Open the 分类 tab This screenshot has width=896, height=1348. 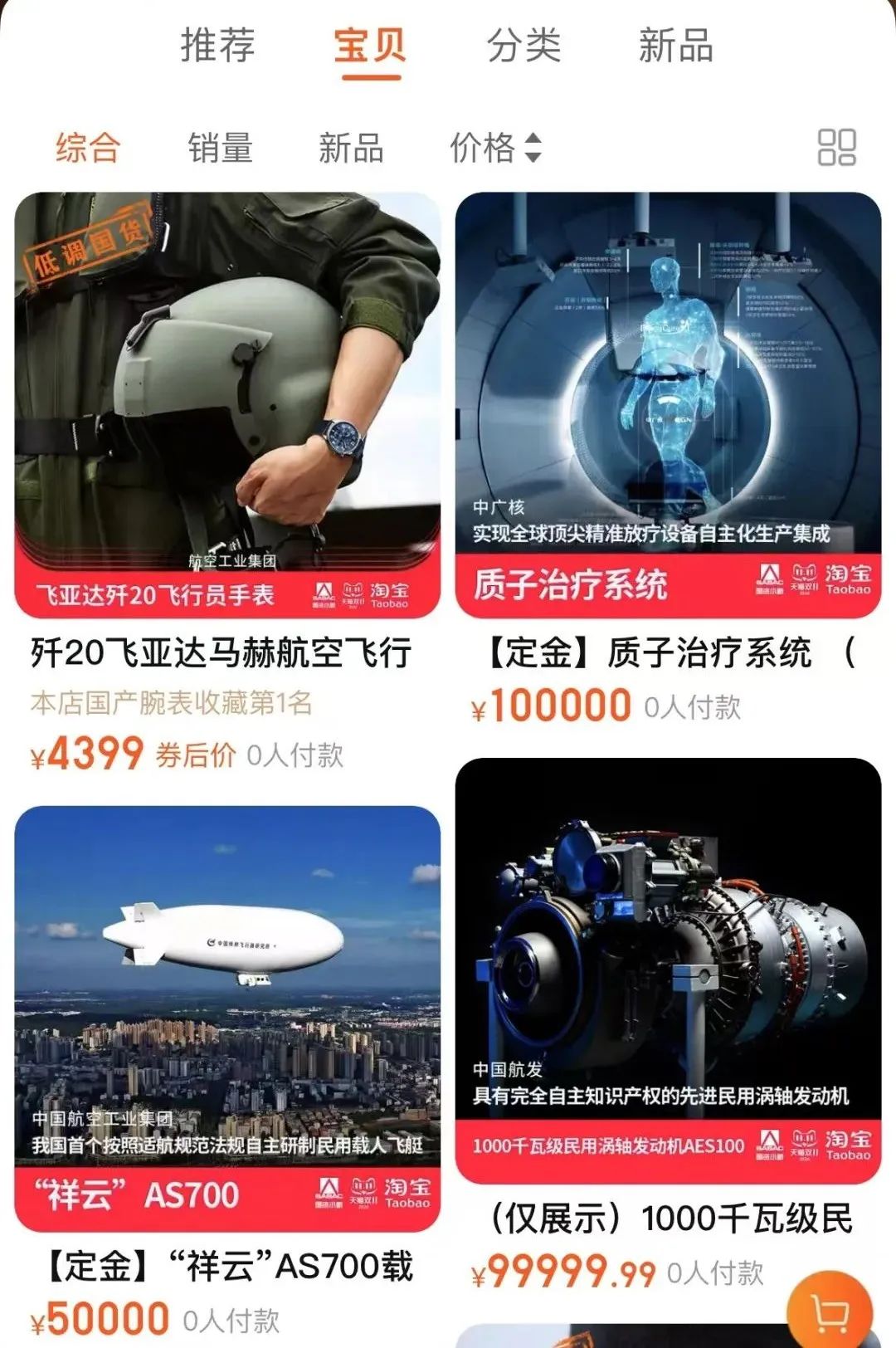523,46
